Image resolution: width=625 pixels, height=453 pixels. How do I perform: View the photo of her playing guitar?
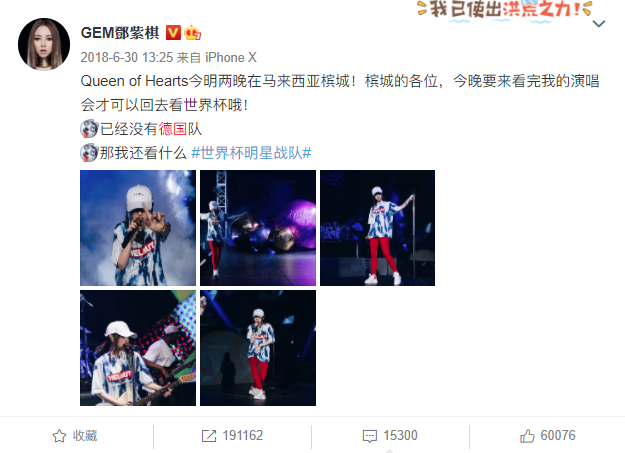click(x=138, y=348)
